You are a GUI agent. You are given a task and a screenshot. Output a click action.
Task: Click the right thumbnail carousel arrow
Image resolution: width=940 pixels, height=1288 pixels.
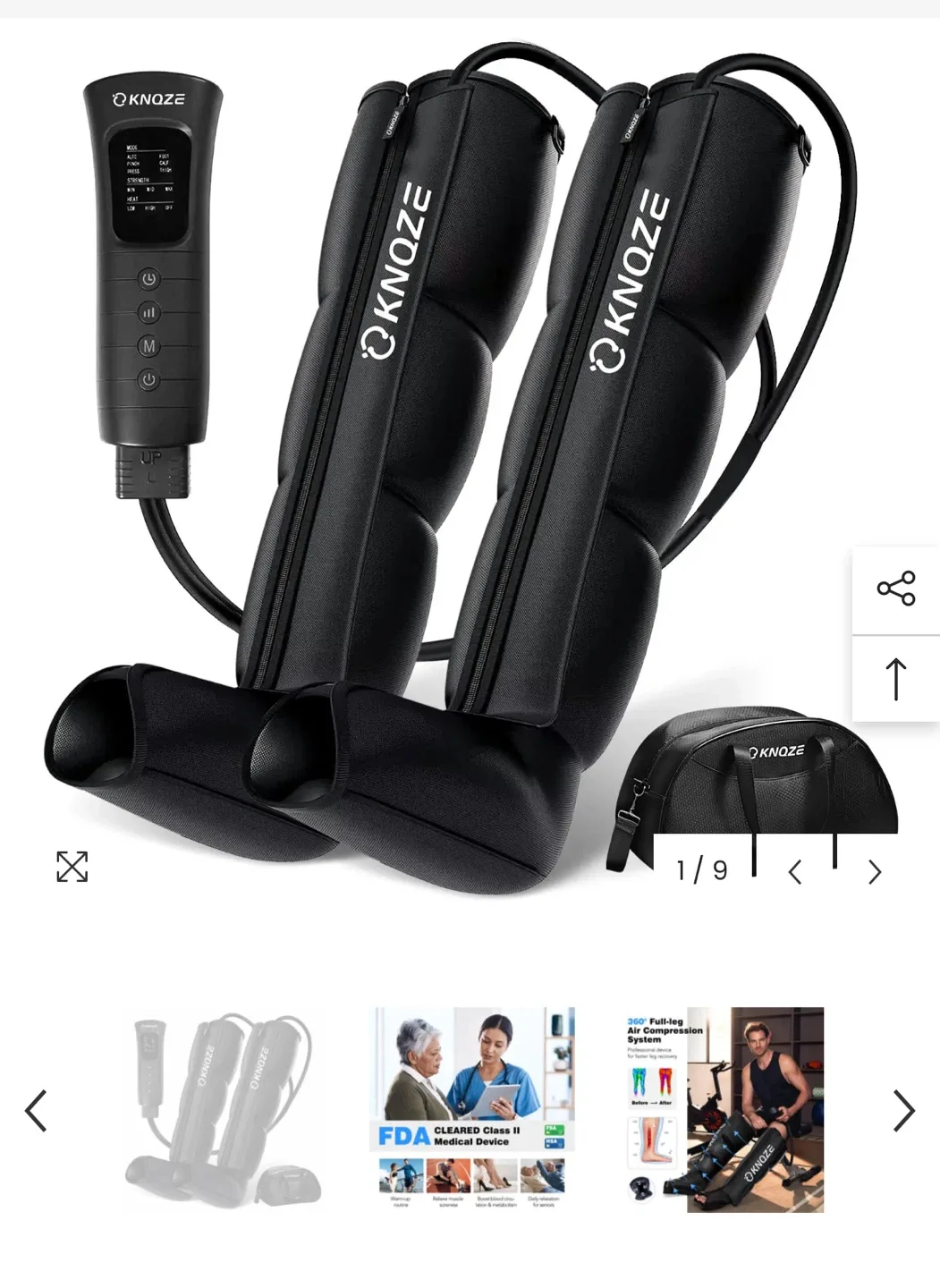(904, 1109)
